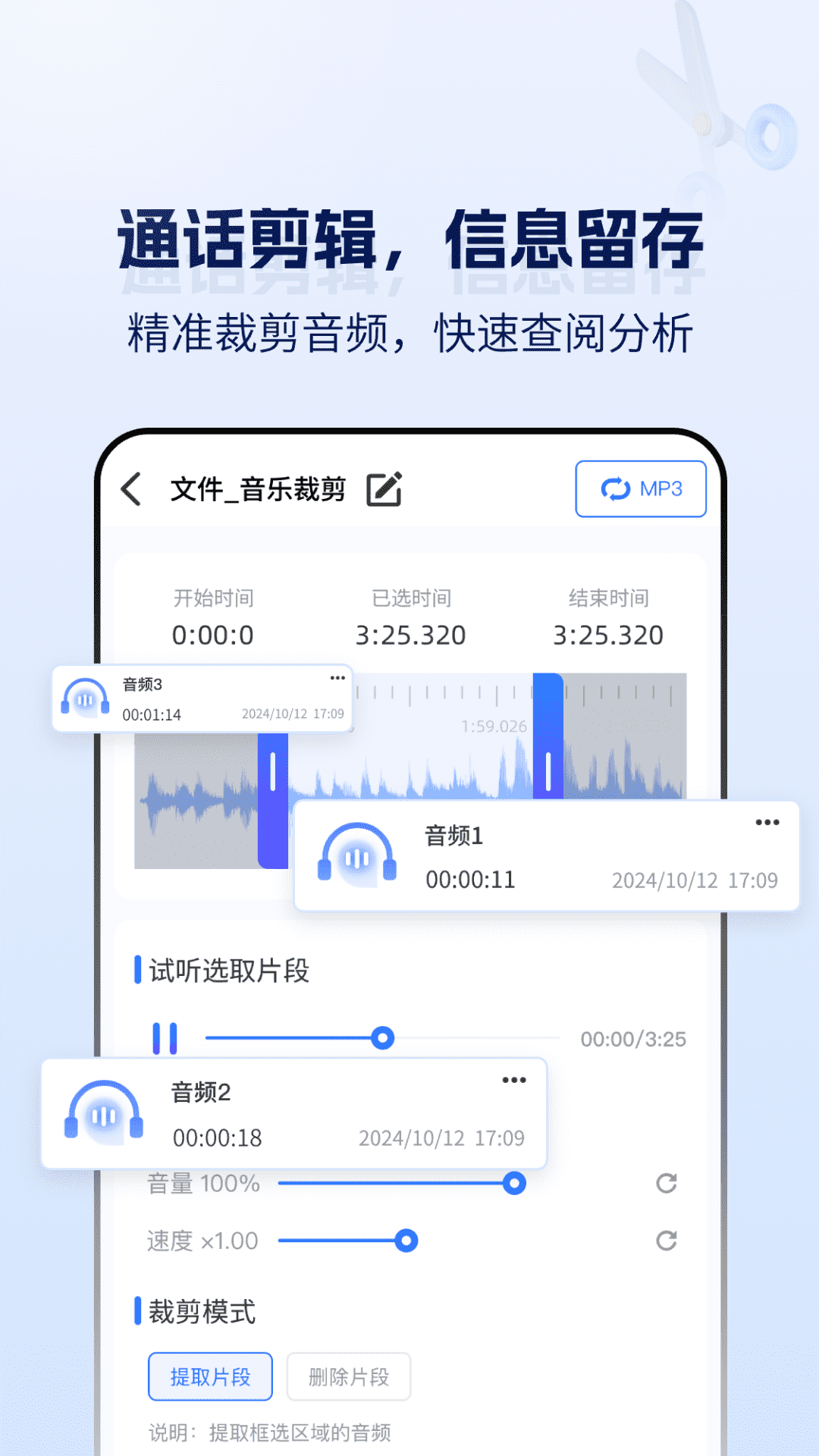Reset the 音量 volume with its reset icon
Screen dimensions: 819x1456
(x=666, y=1183)
